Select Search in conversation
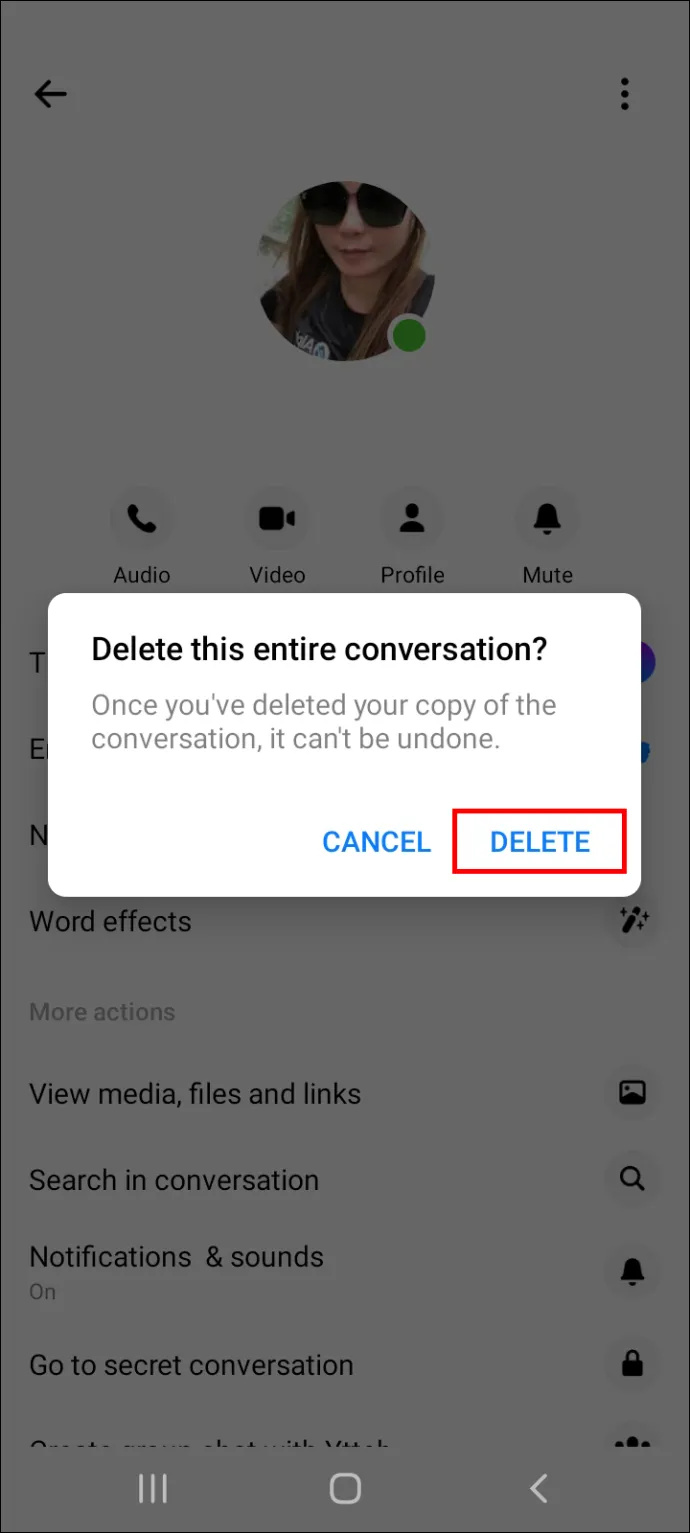 (x=345, y=1179)
